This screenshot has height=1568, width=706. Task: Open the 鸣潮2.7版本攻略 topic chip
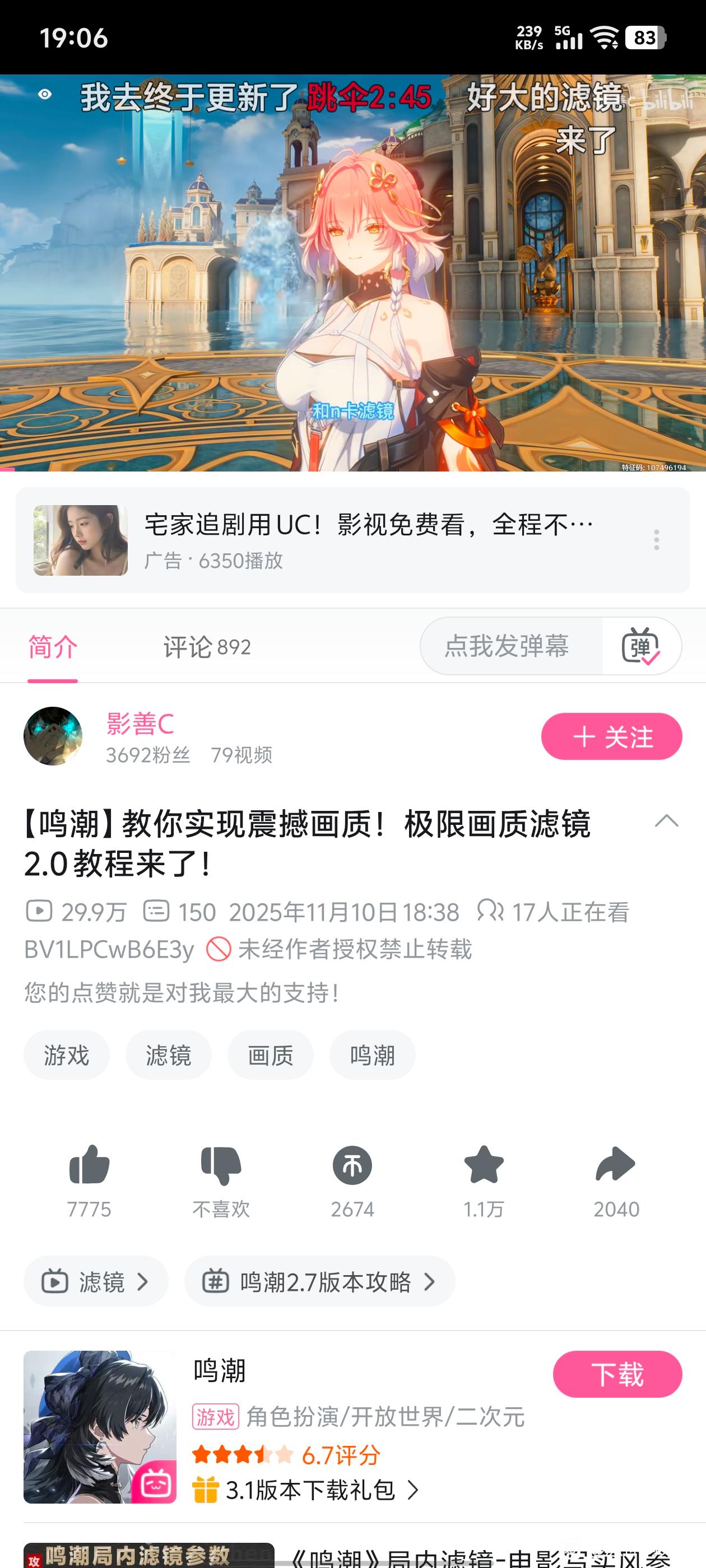(319, 1282)
